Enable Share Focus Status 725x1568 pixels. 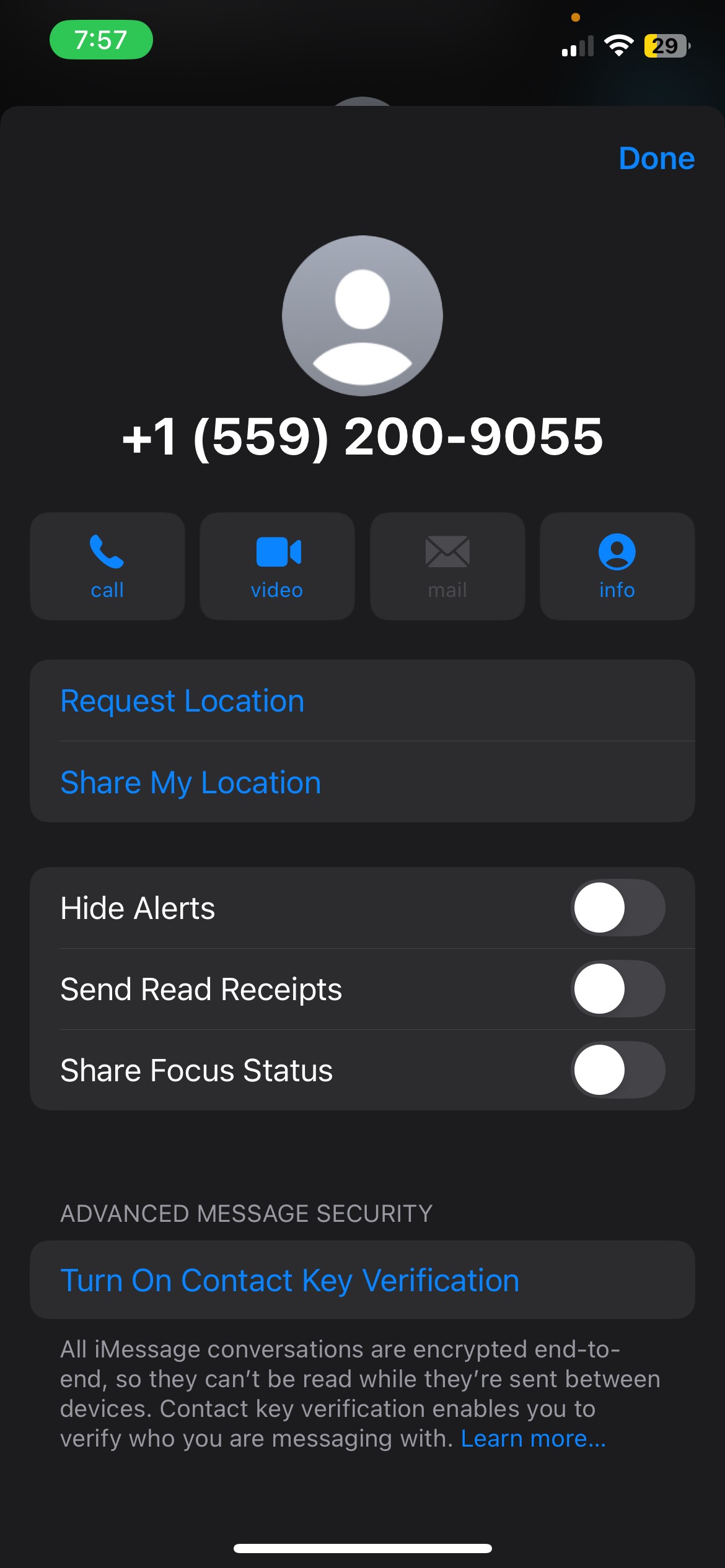(x=618, y=1070)
